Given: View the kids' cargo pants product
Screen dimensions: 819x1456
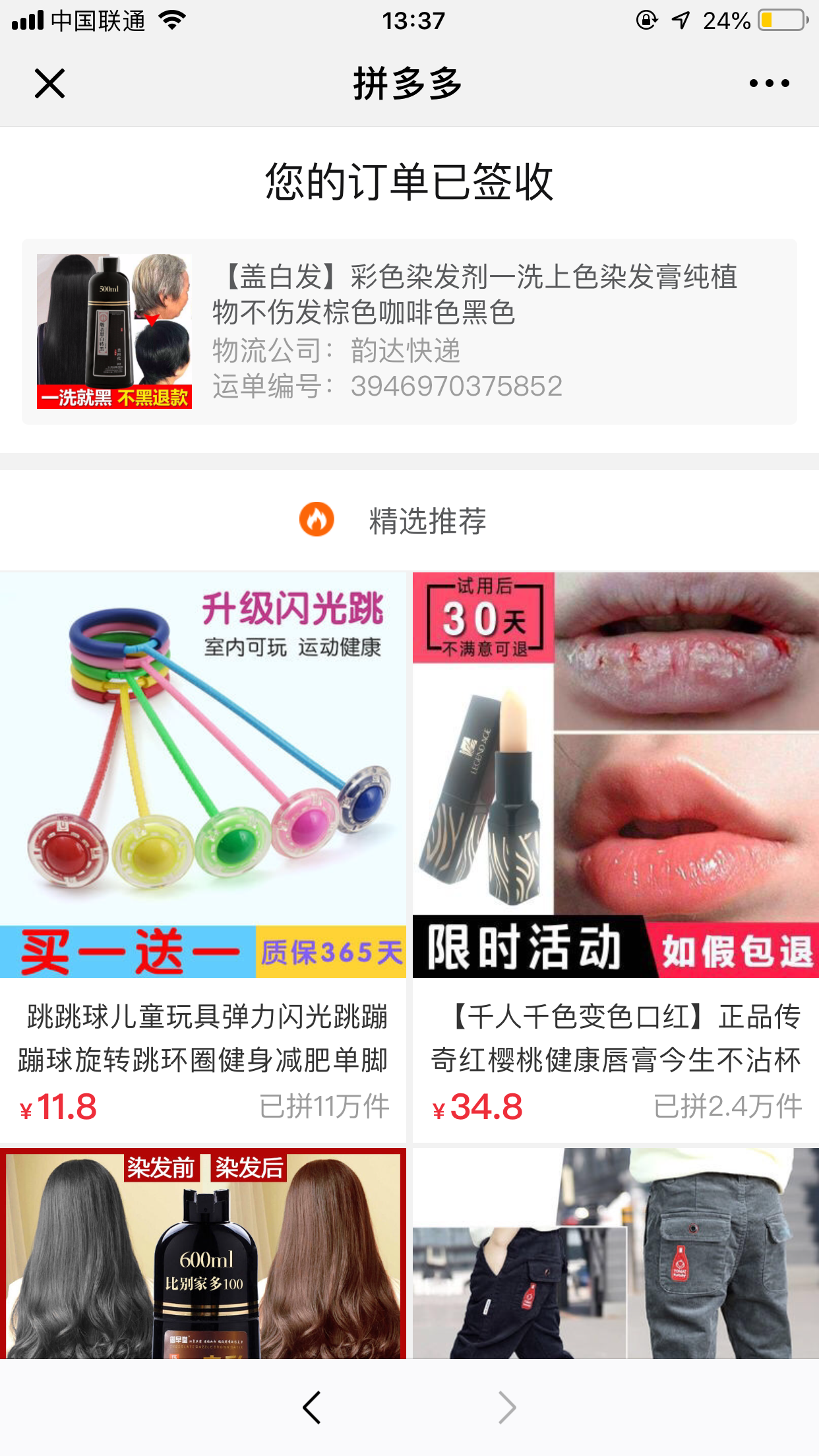Looking at the screenshot, I should tap(615, 1253).
